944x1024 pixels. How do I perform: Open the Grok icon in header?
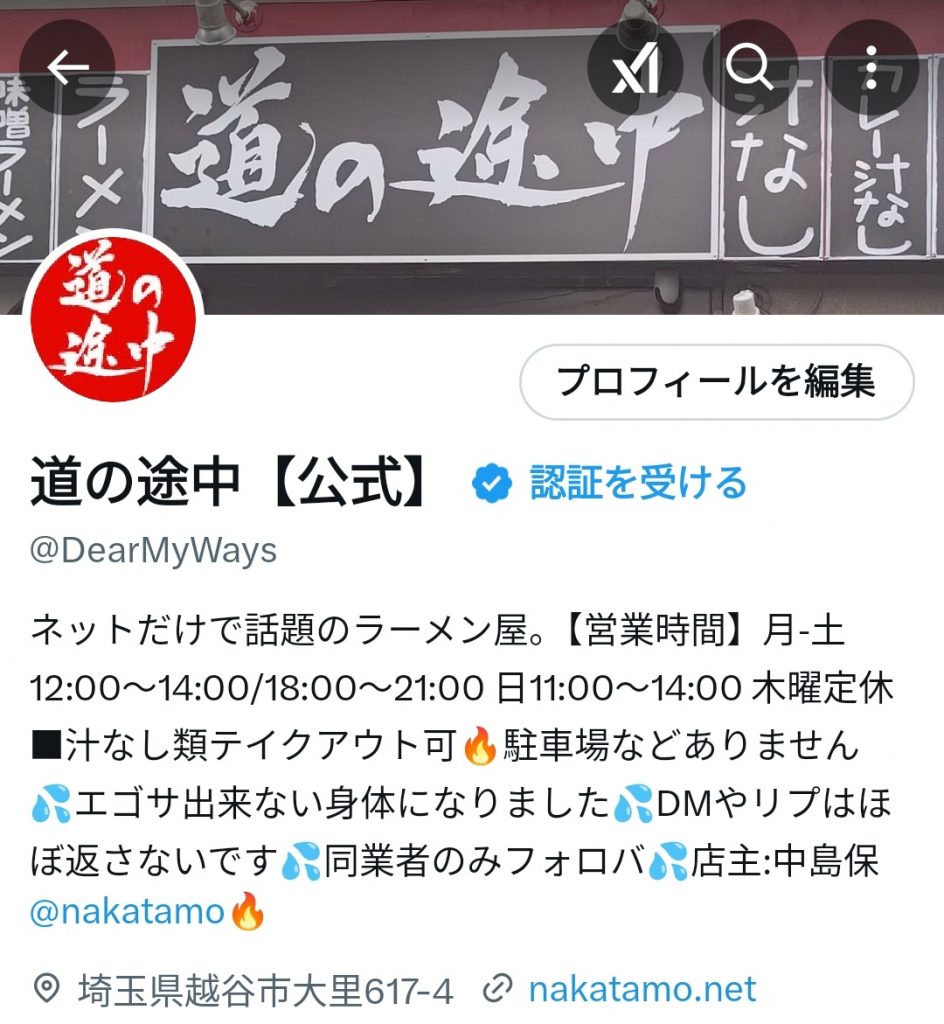coord(635,68)
